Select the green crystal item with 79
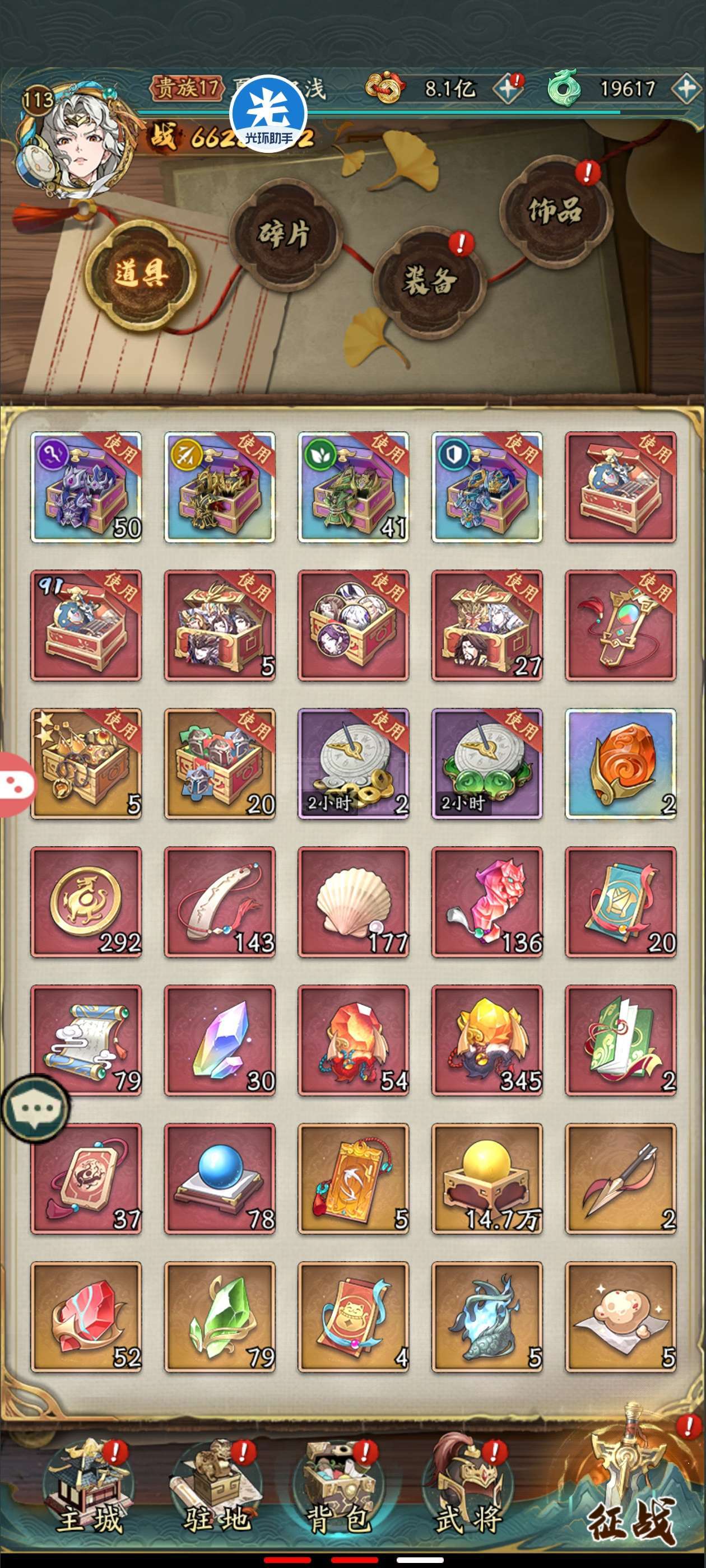Image resolution: width=706 pixels, height=1568 pixels. click(220, 1317)
